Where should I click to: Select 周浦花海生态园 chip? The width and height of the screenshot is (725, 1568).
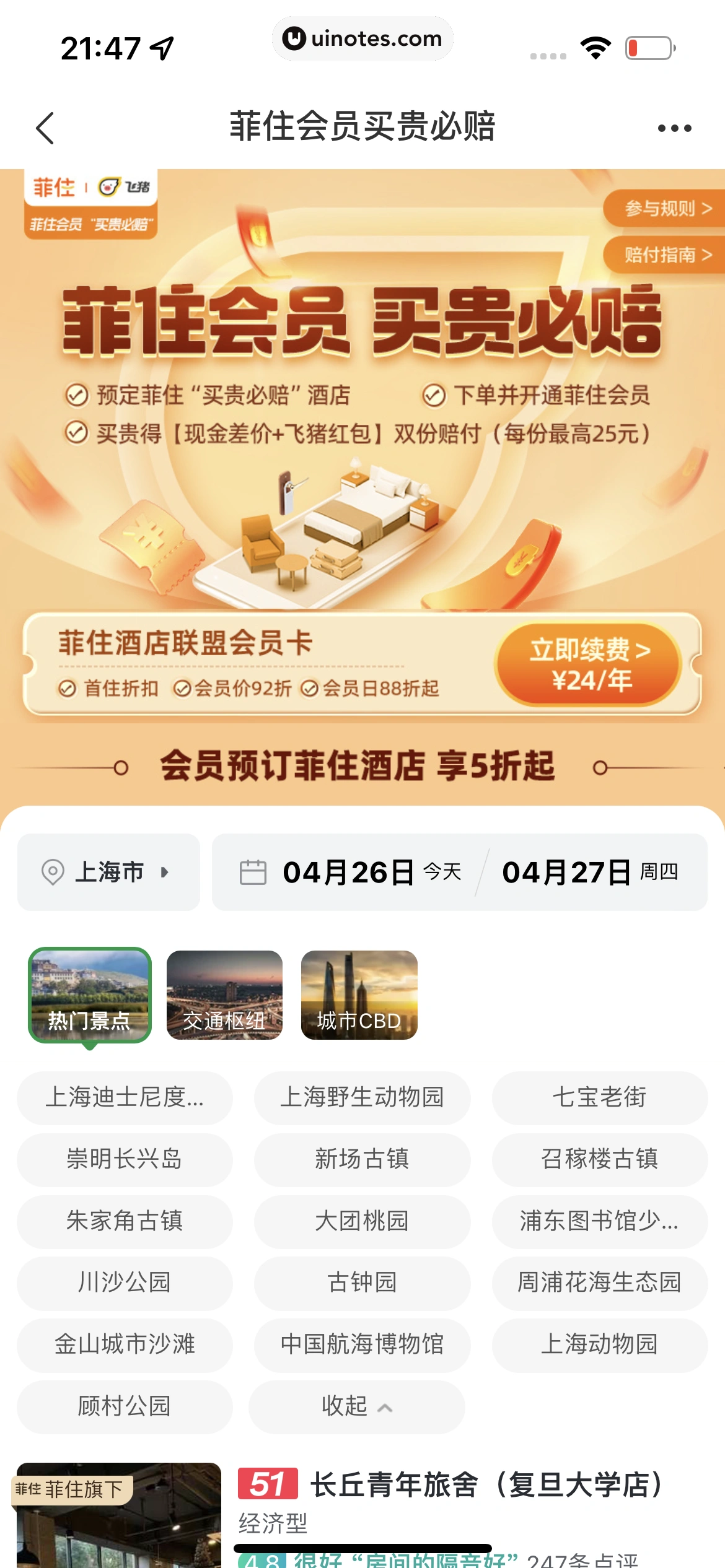[x=599, y=1283]
